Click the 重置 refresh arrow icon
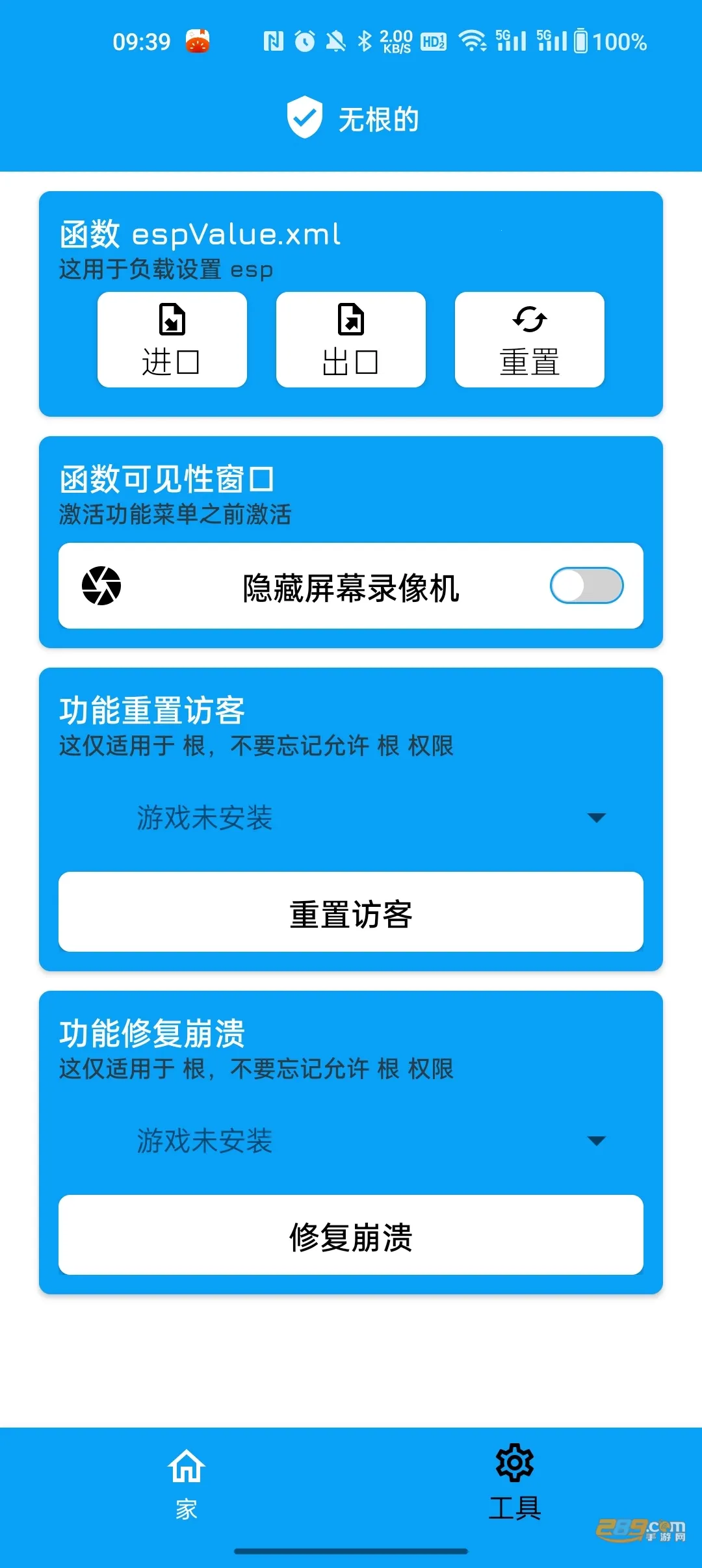This screenshot has height=1568, width=702. 528,320
